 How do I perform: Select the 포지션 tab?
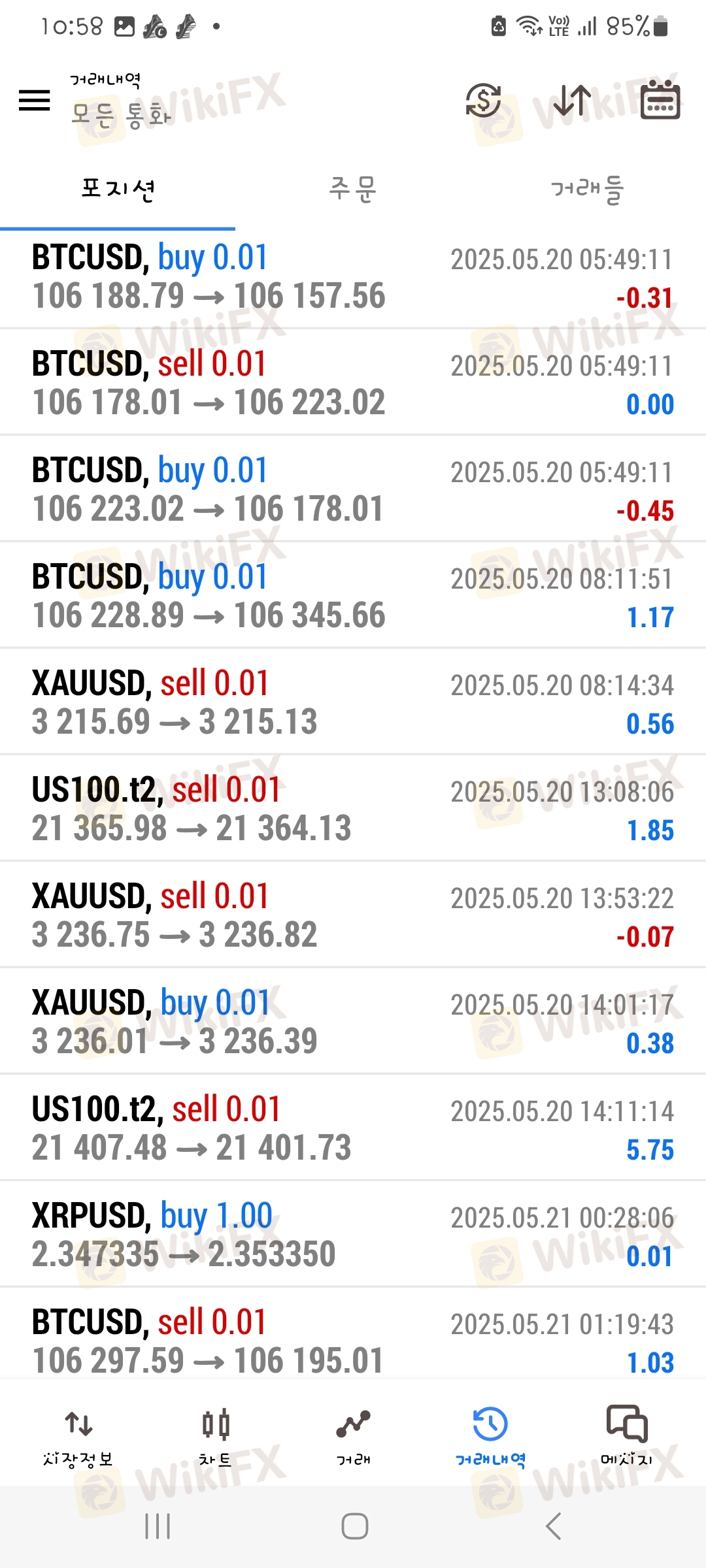click(118, 190)
